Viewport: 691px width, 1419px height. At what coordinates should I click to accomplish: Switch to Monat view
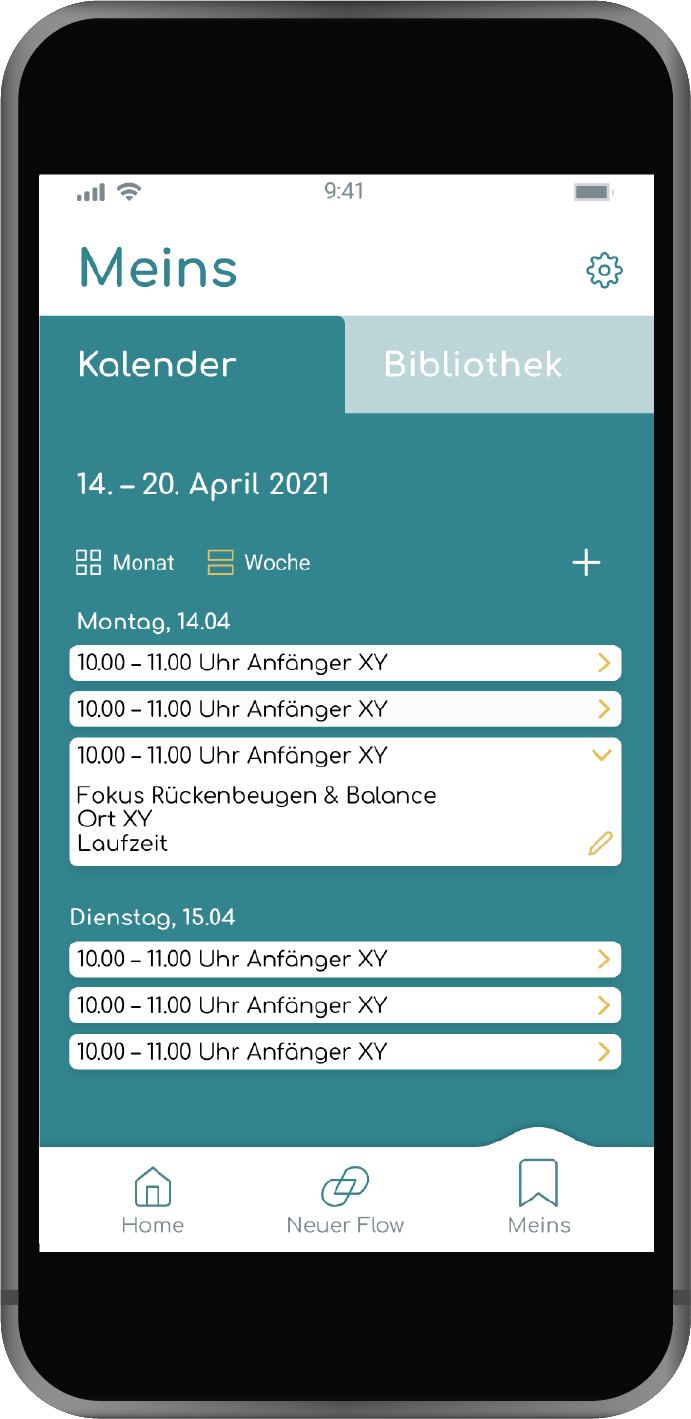click(x=125, y=563)
